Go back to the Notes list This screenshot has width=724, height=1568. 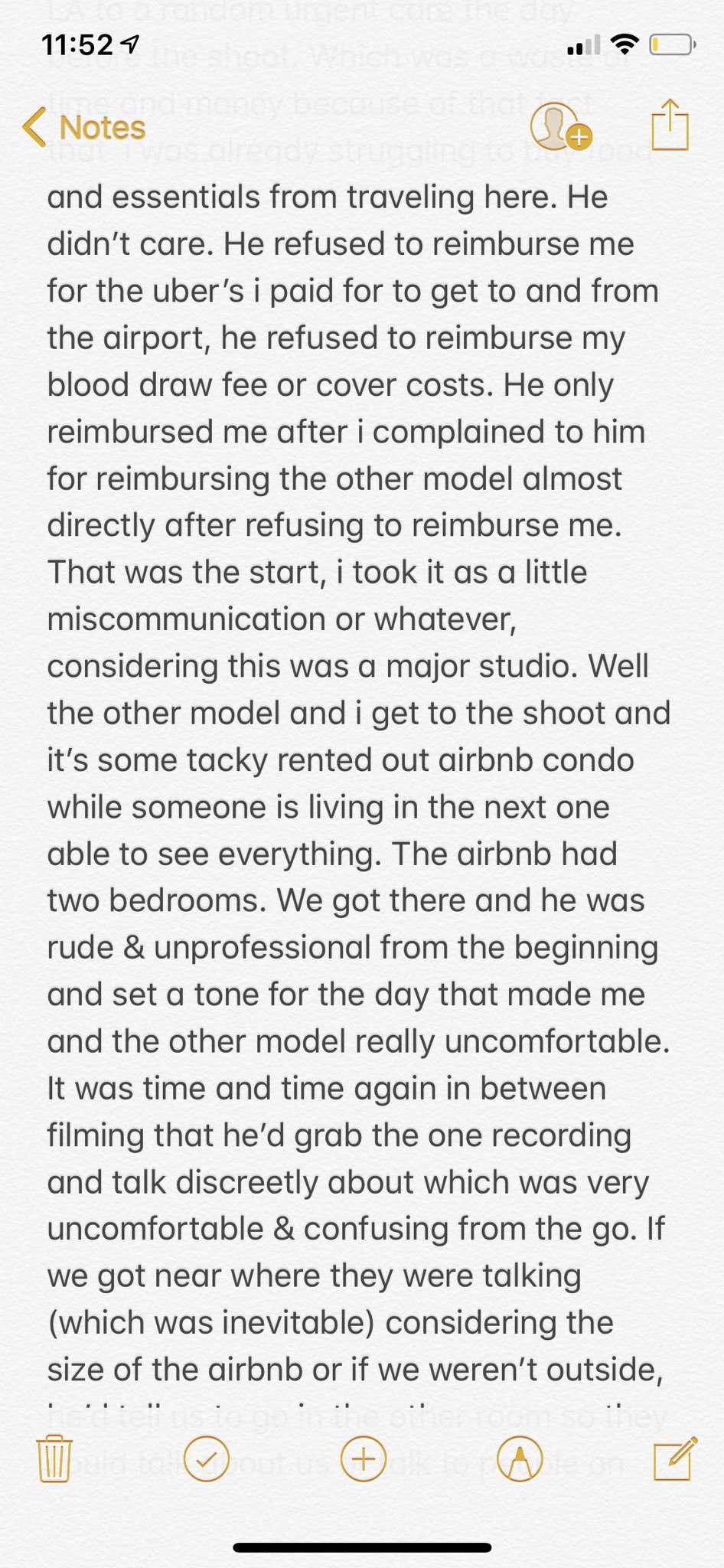84,127
